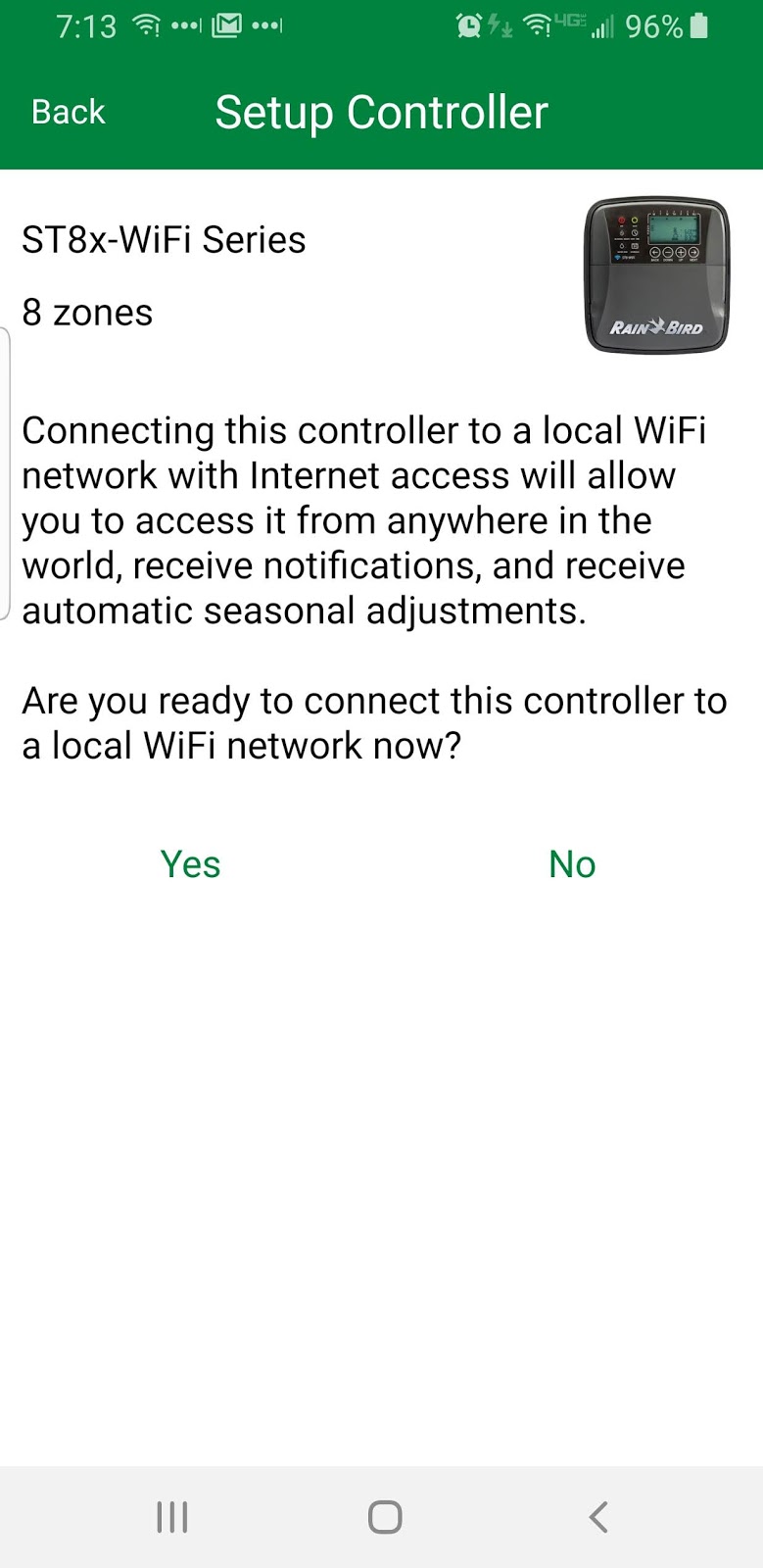Go to the home screen
763x1568 pixels.
(384, 1517)
